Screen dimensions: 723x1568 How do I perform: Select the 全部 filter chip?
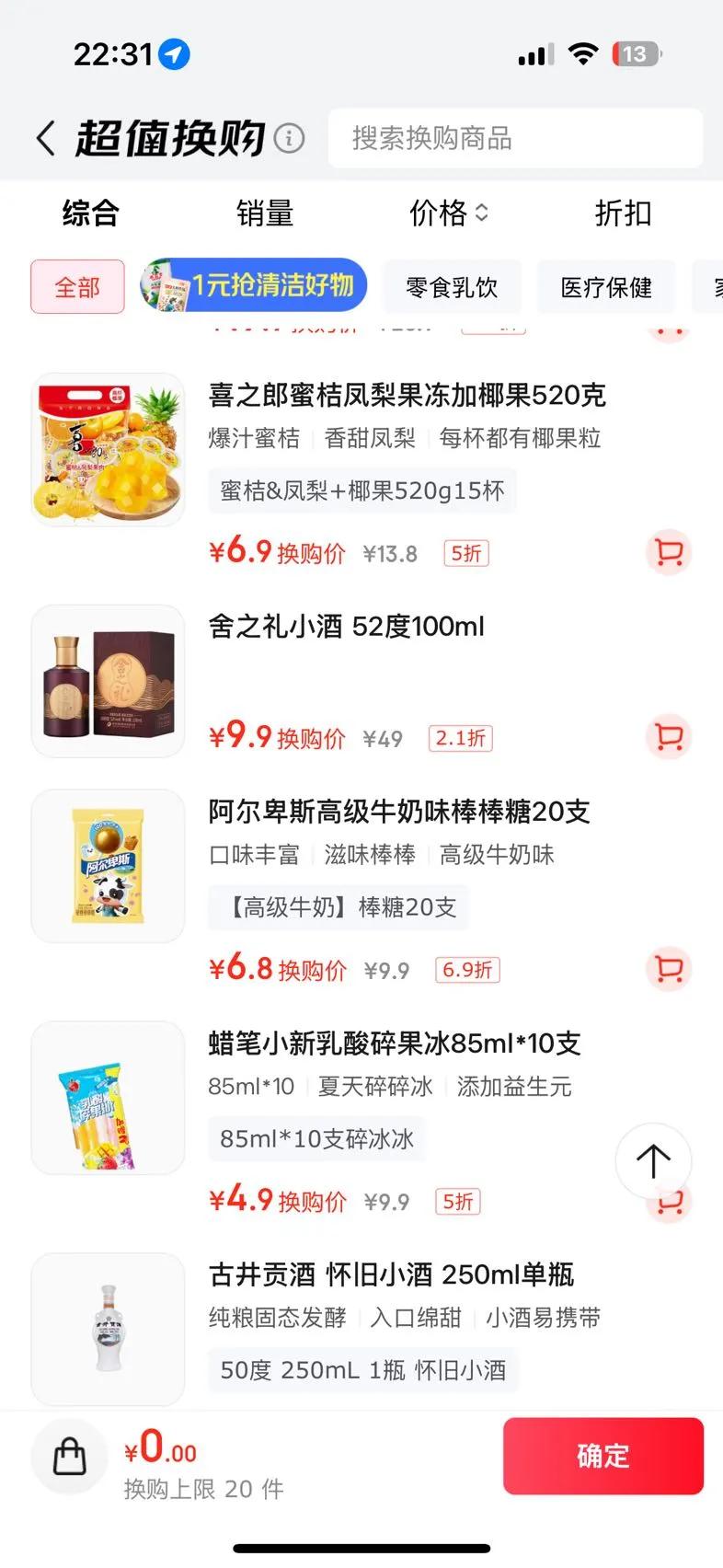point(77,286)
